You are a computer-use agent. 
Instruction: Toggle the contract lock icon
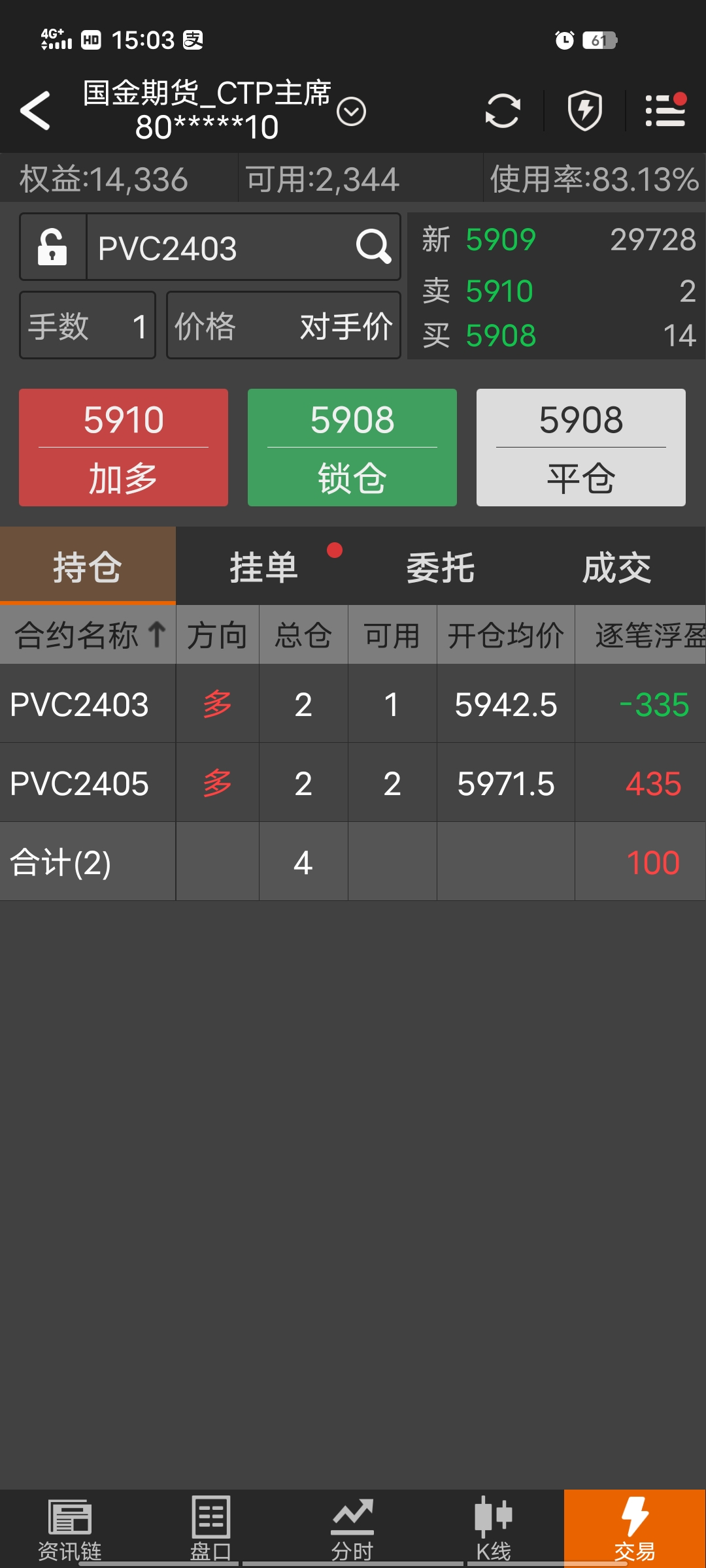pyautogui.click(x=53, y=247)
